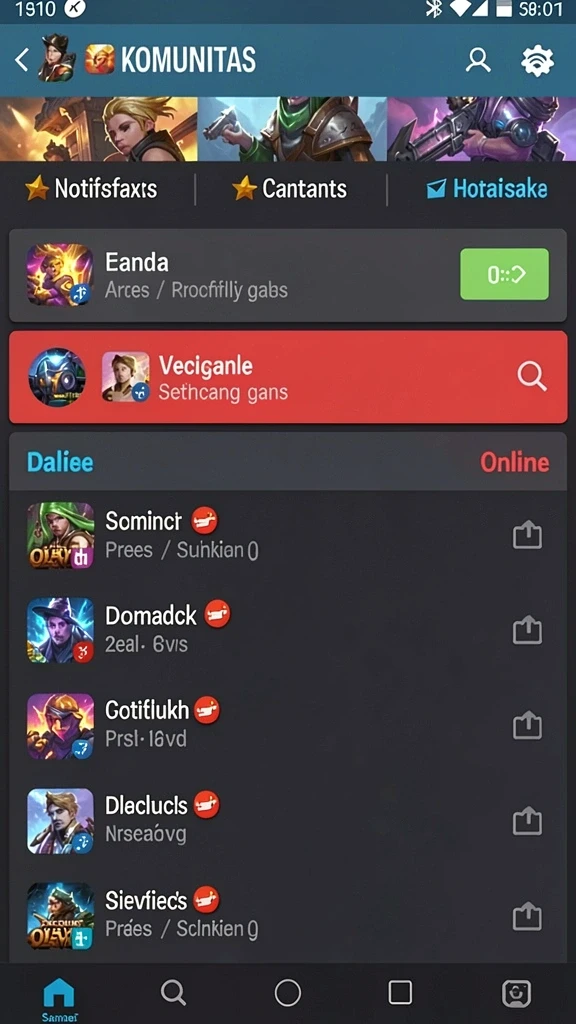
Task: Share the Sominct entry
Action: (527, 536)
